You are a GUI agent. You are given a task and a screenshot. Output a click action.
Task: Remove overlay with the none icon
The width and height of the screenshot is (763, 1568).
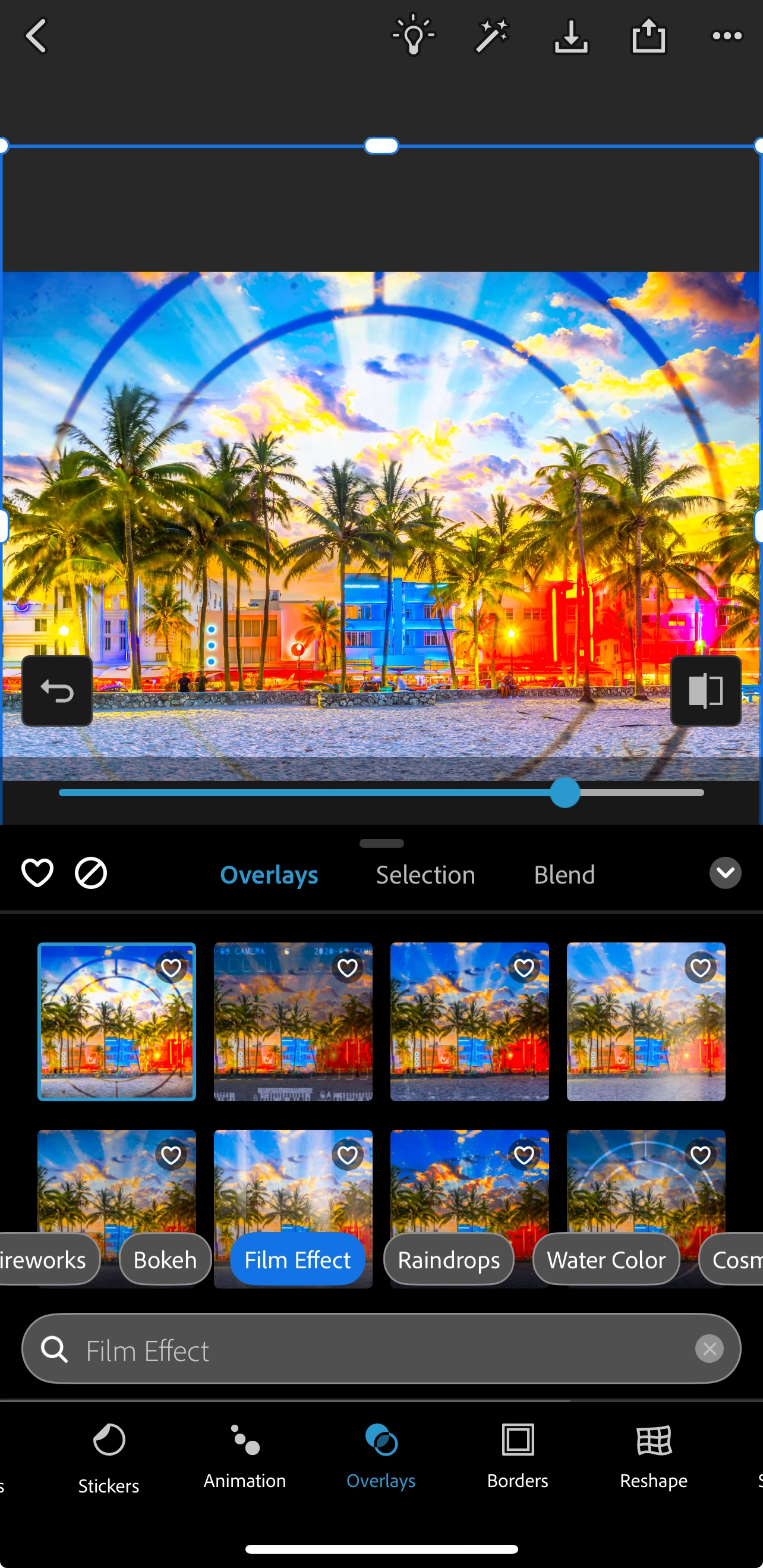tap(91, 873)
